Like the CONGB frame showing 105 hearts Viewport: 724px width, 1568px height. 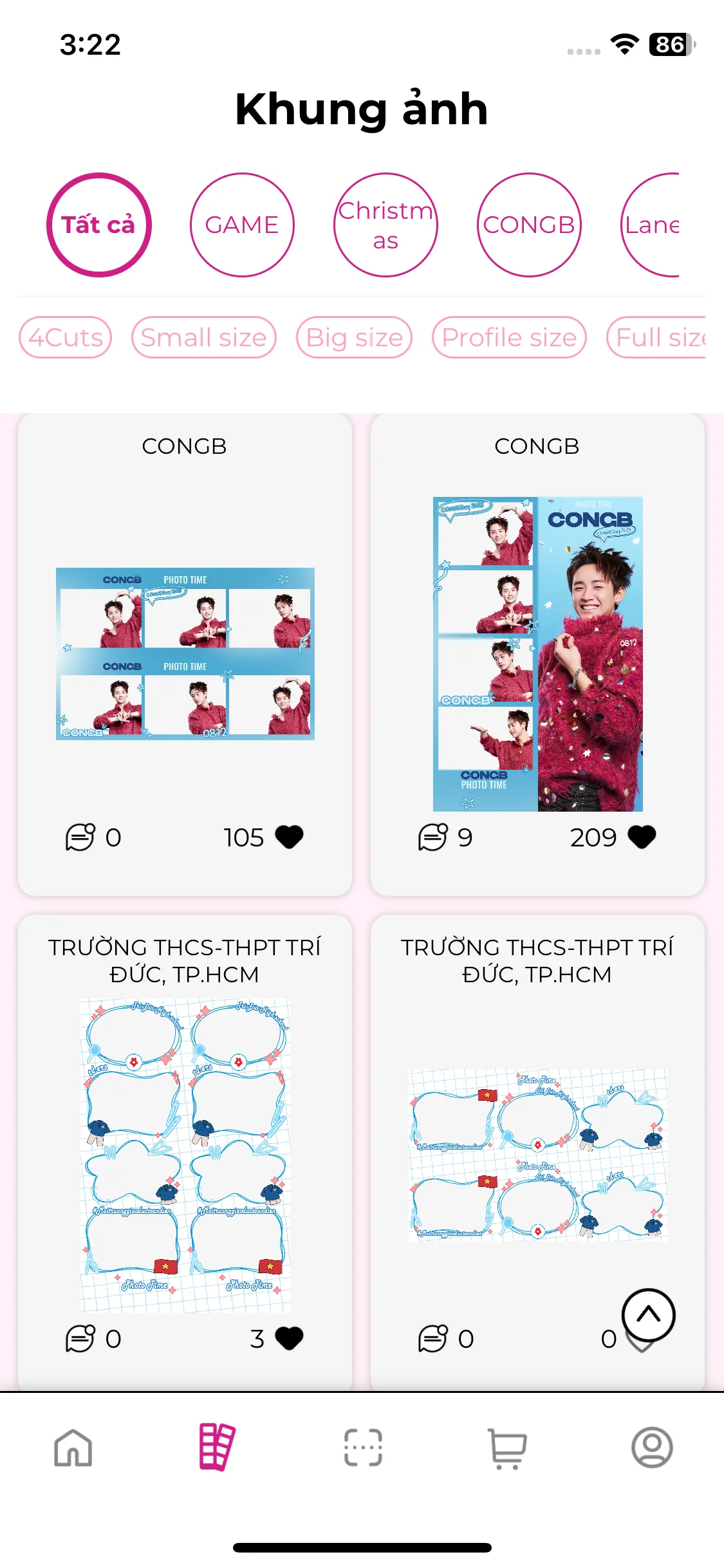point(289,837)
